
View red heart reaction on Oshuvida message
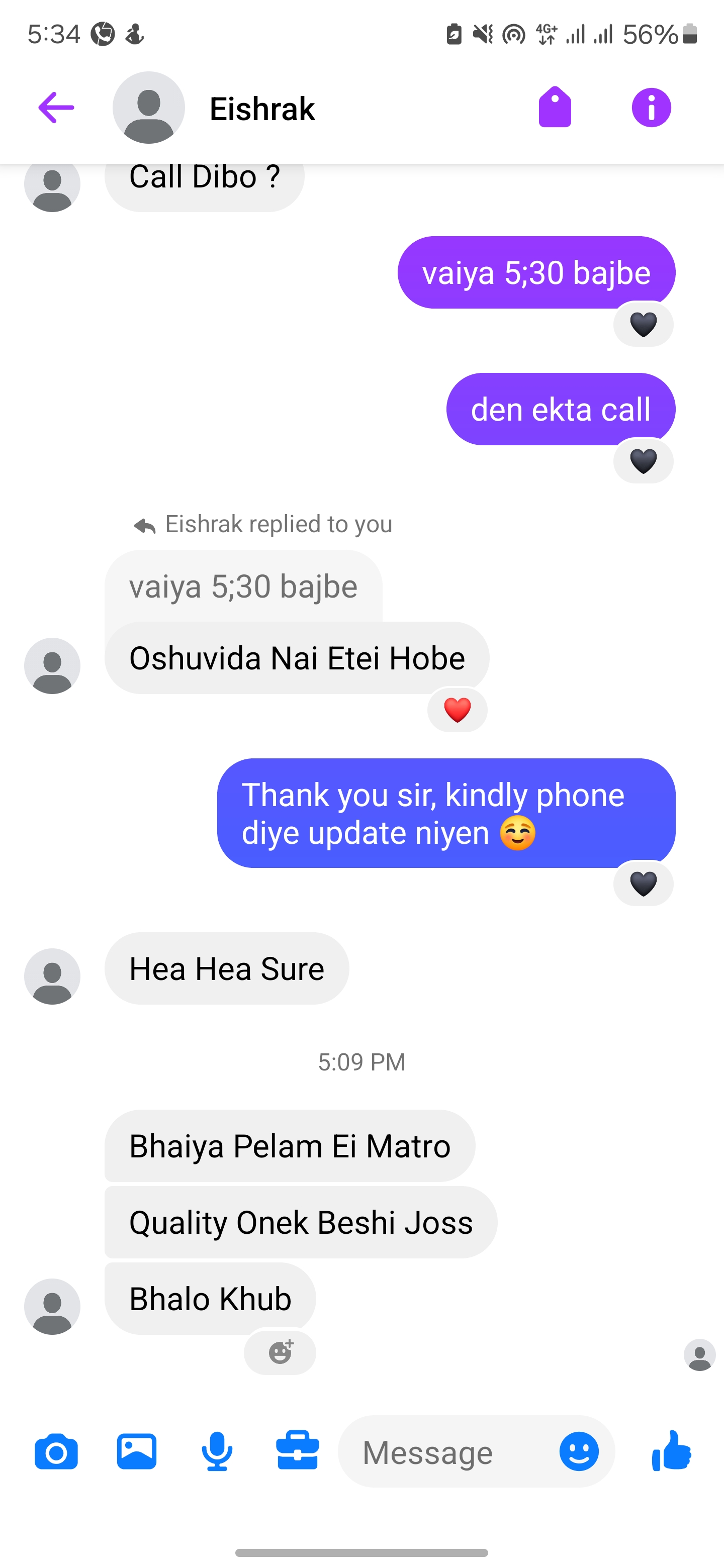(458, 710)
